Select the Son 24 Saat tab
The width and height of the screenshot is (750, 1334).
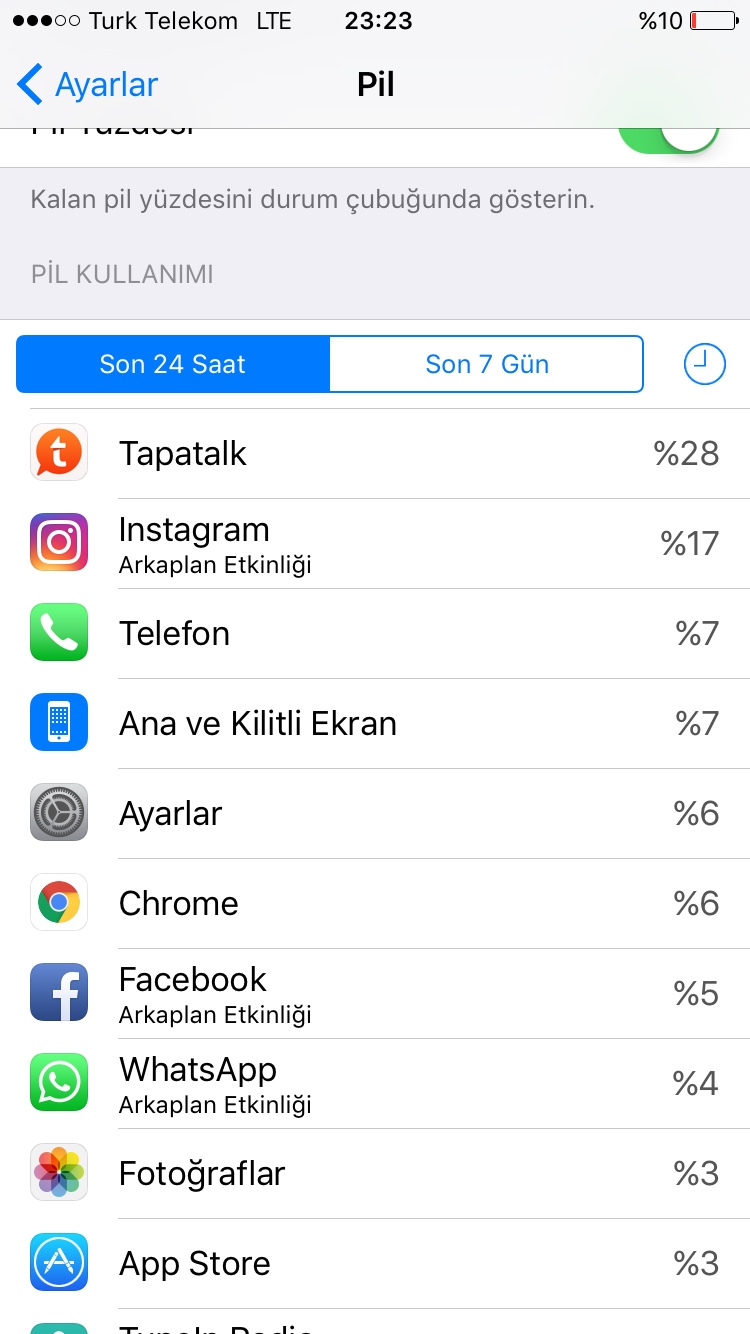(x=173, y=364)
